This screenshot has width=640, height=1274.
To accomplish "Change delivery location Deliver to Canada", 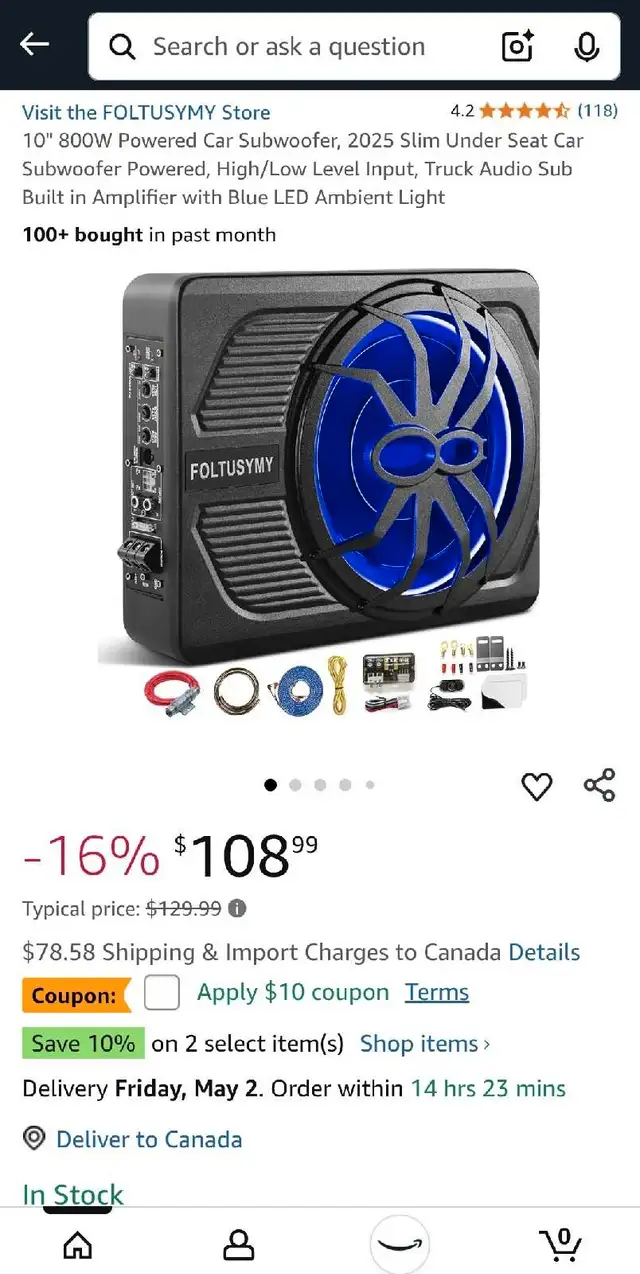I will coord(149,1139).
